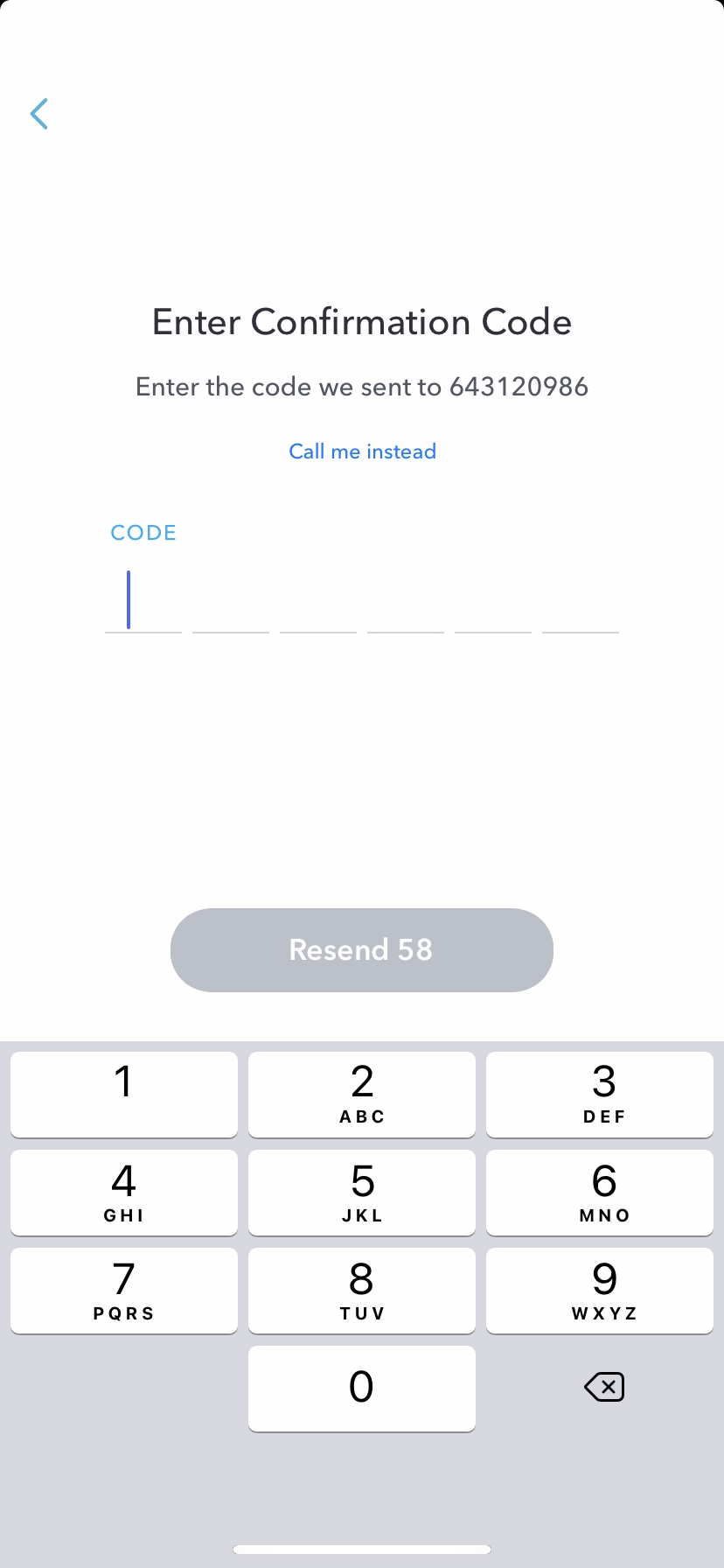Go back using the top-left arrow
The width and height of the screenshot is (724, 1568).
click(x=39, y=114)
